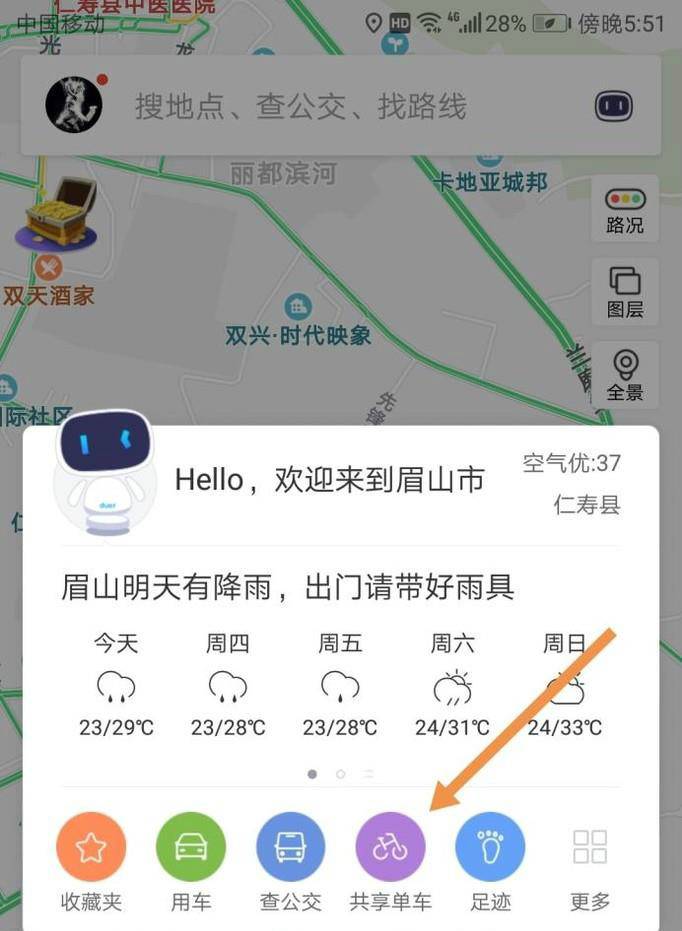682x931 pixels.
Task: Show 更多 additional tools
Action: 590,848
